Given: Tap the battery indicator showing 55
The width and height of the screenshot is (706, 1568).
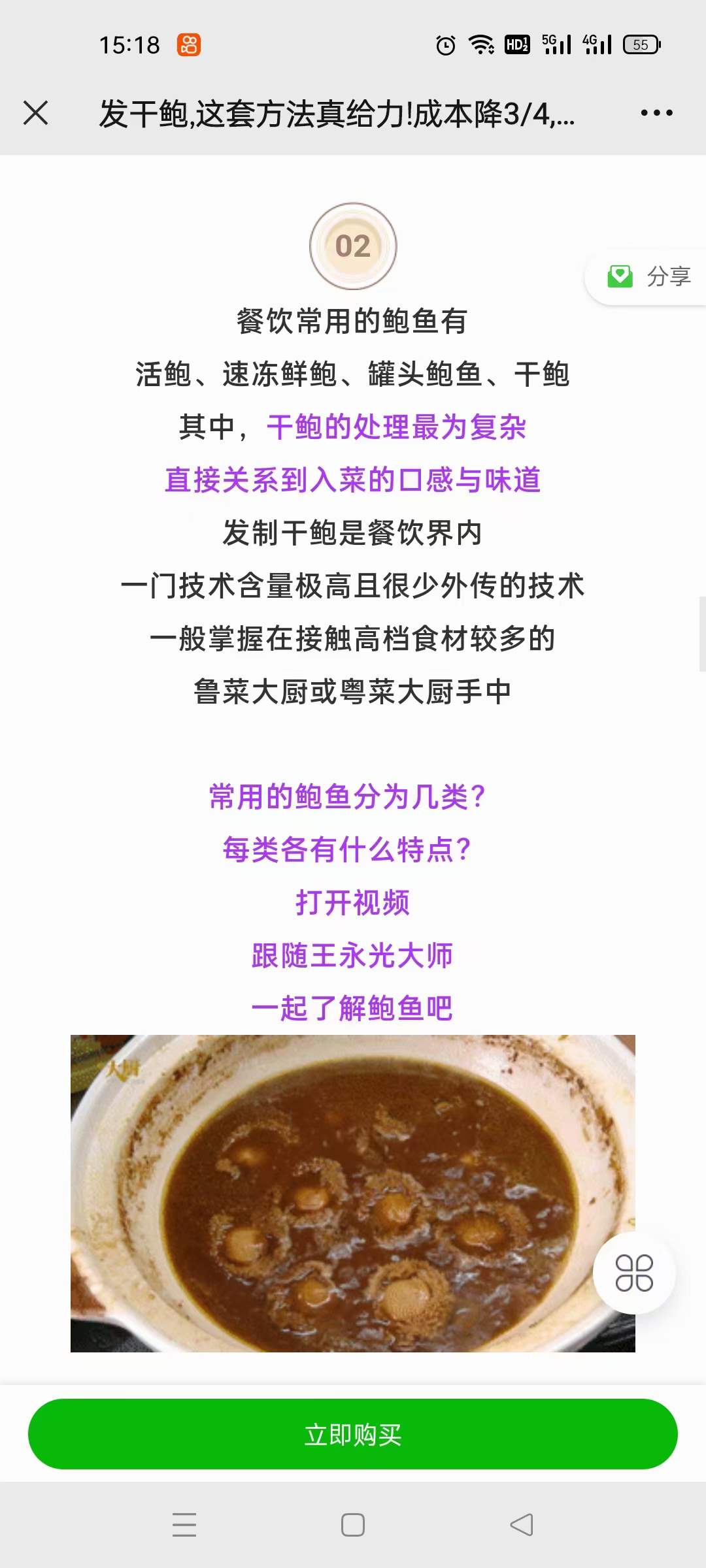Looking at the screenshot, I should 641,44.
